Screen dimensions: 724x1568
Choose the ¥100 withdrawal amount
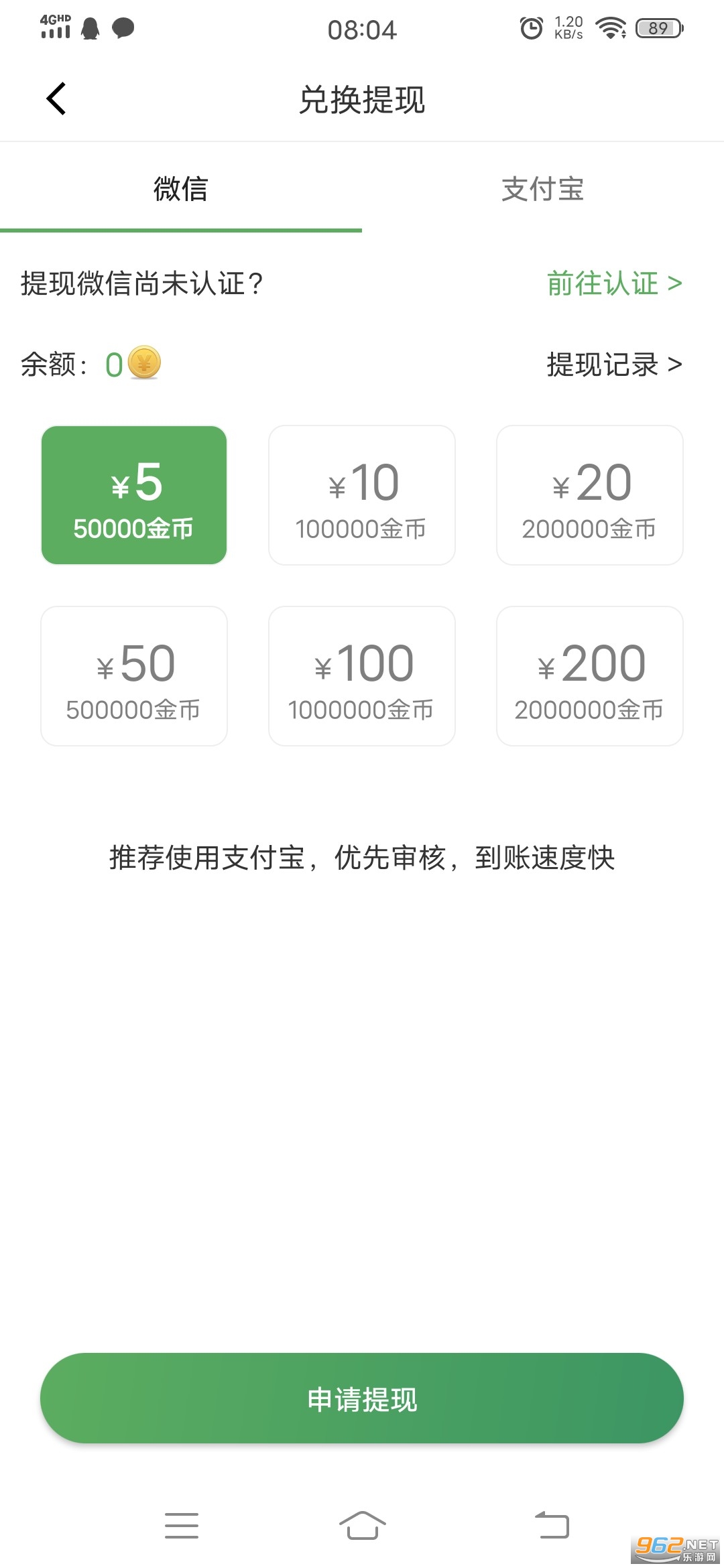(x=362, y=676)
